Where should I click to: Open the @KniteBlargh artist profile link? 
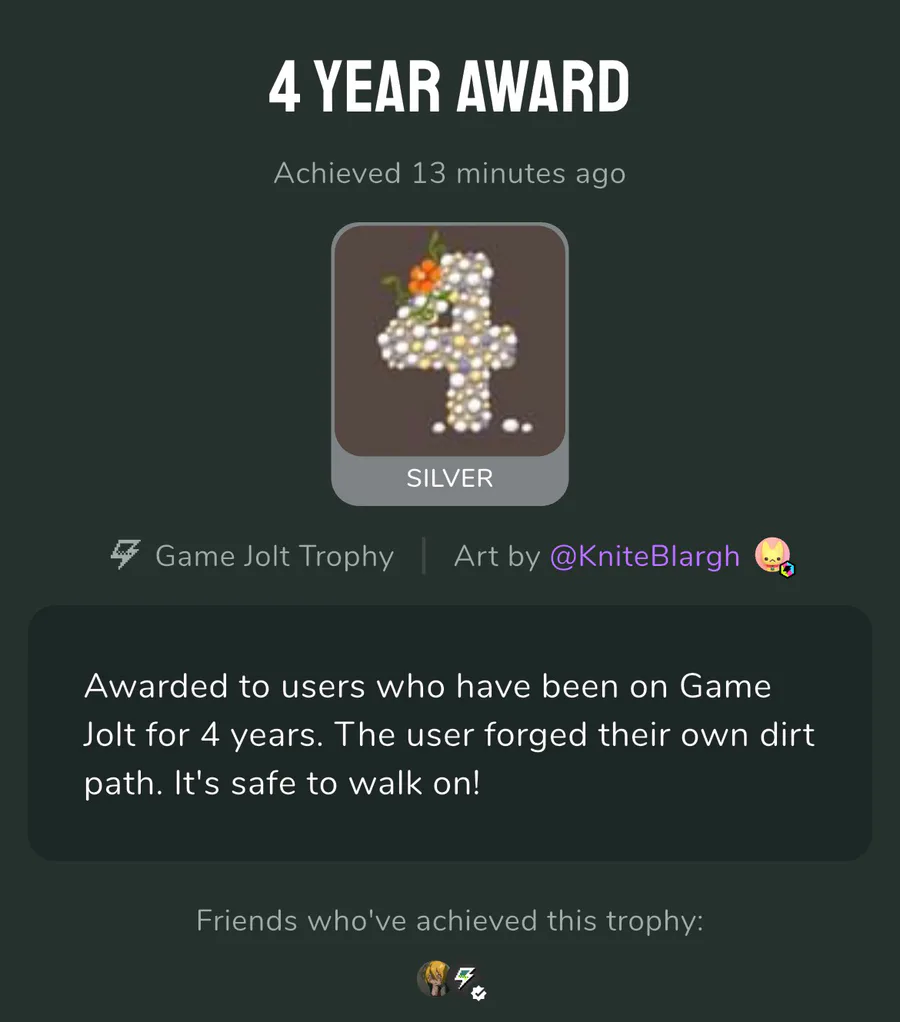point(645,556)
